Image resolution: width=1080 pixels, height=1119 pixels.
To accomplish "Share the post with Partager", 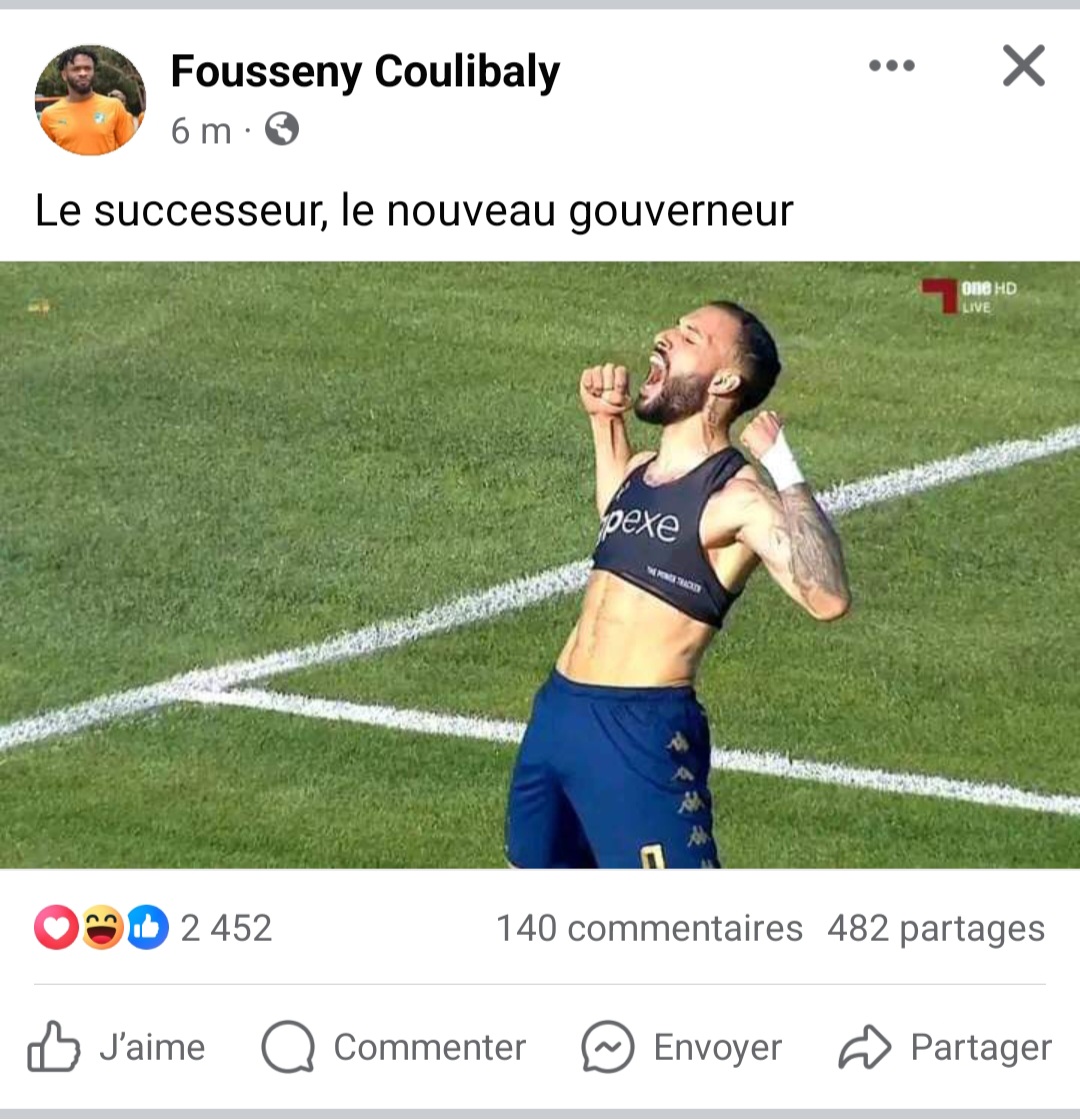I will (x=945, y=1047).
